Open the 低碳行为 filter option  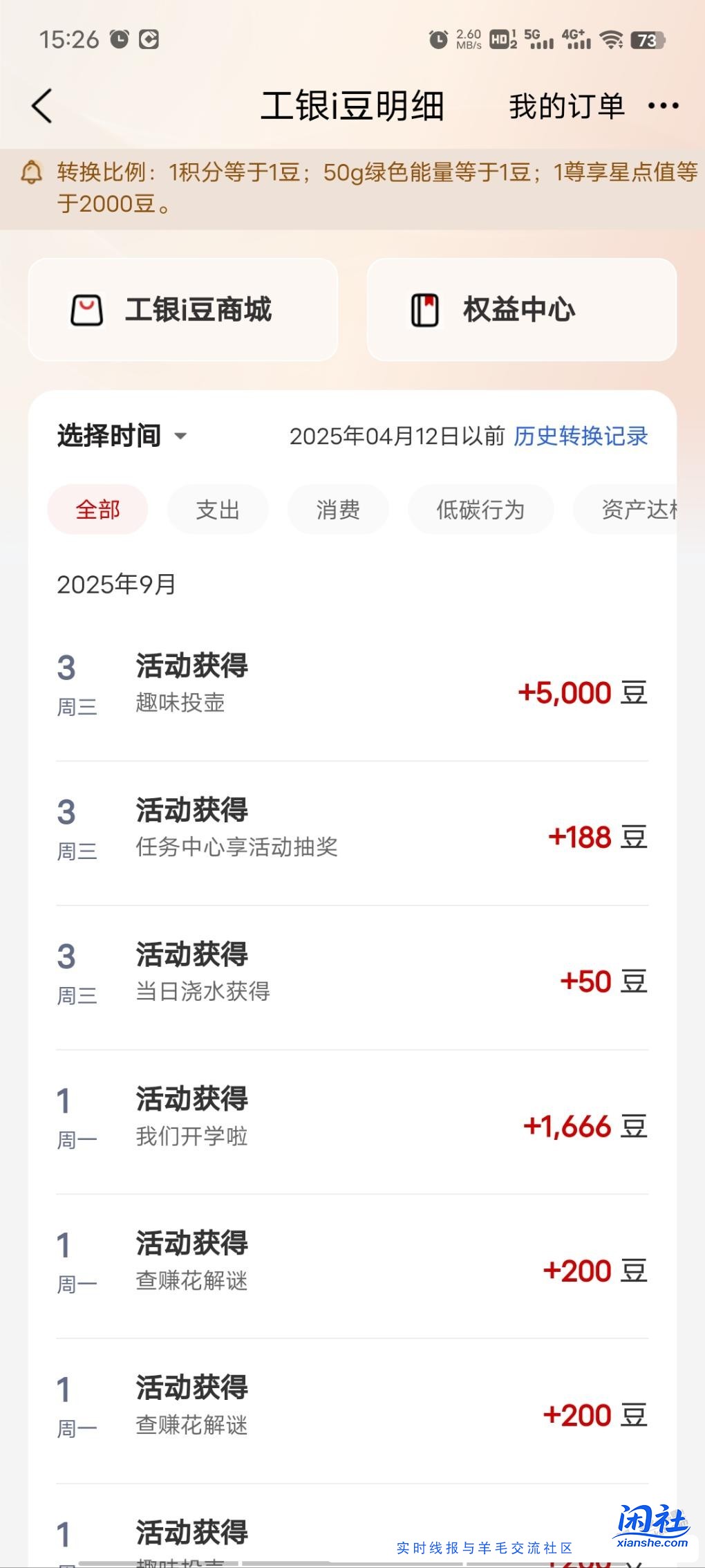[x=480, y=509]
